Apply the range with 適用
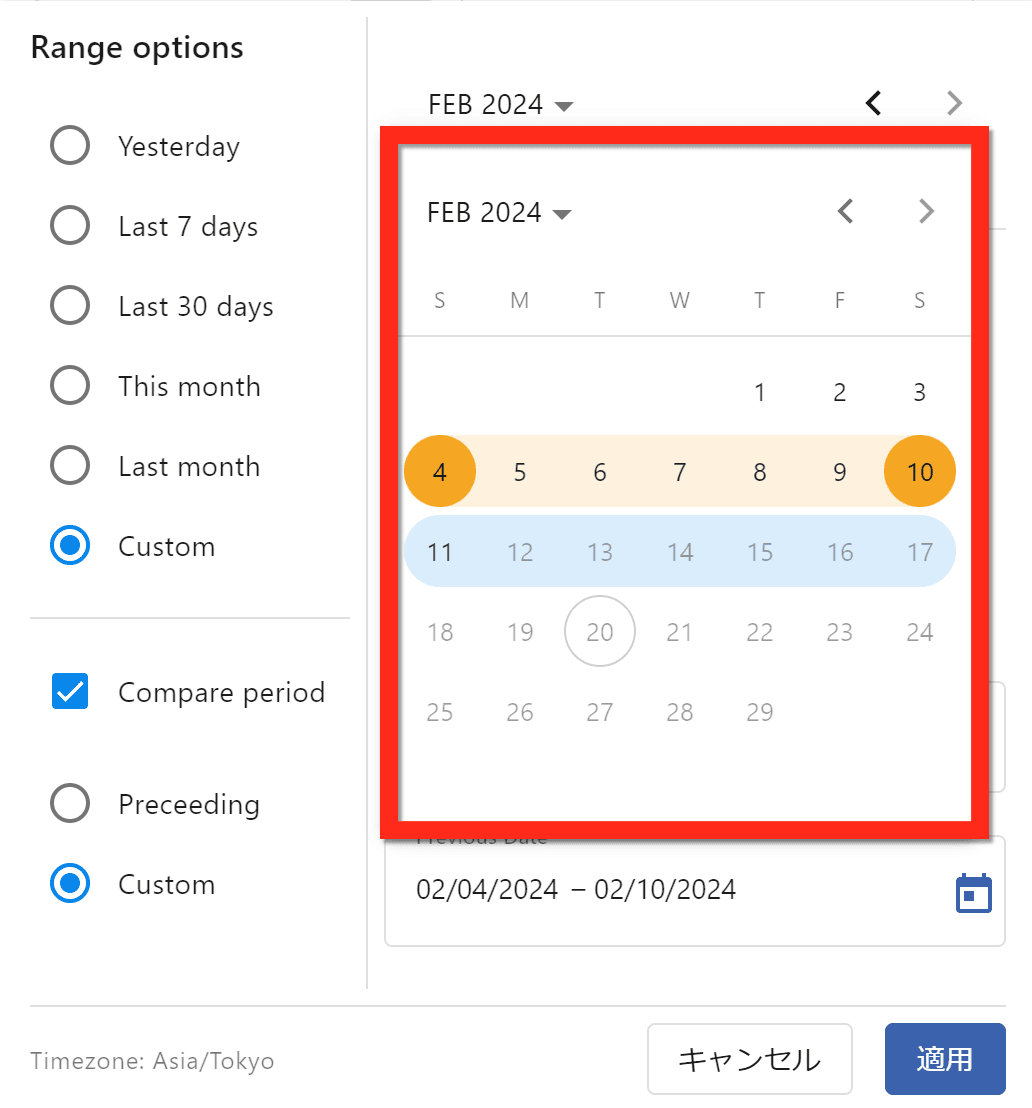Image resolution: width=1032 pixels, height=1108 pixels. (944, 1059)
